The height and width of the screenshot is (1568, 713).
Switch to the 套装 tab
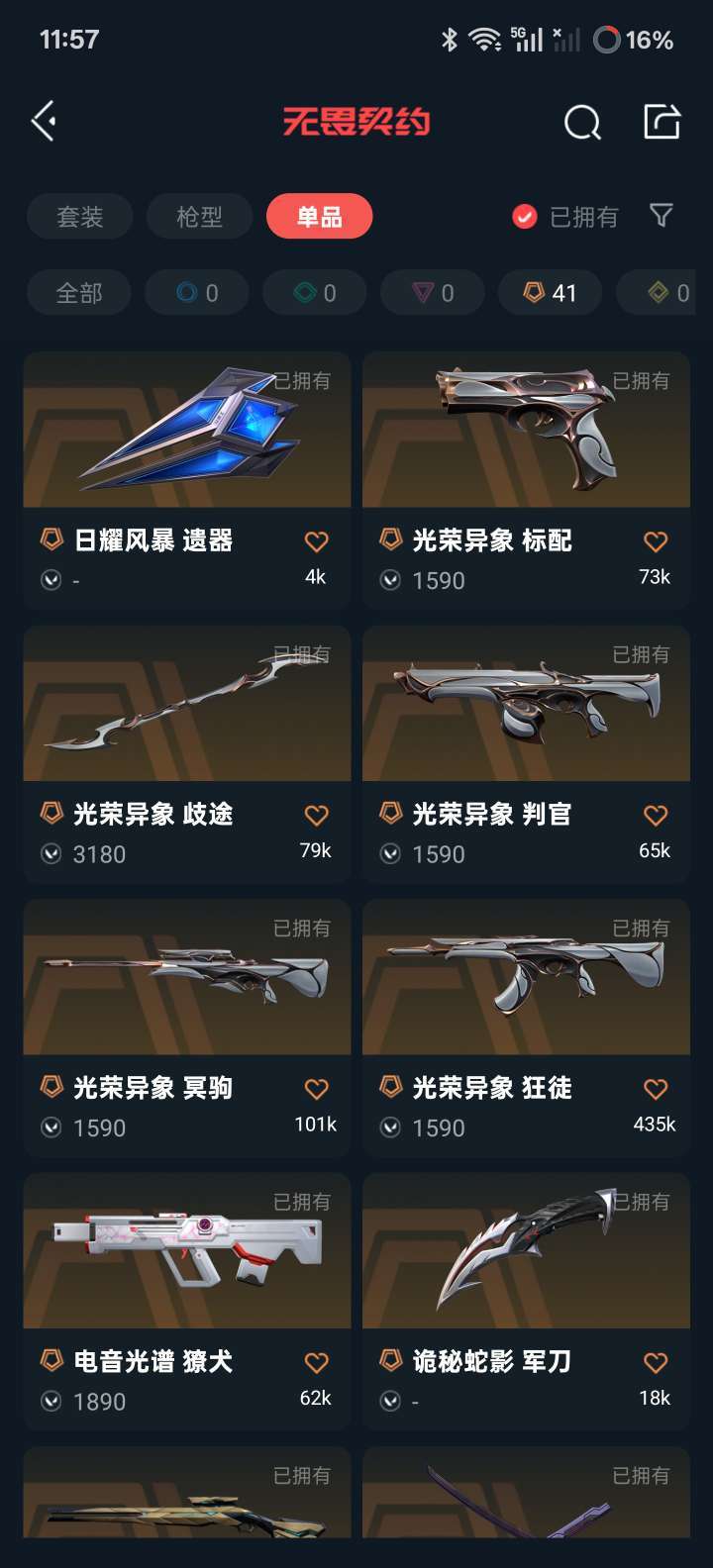pos(80,217)
